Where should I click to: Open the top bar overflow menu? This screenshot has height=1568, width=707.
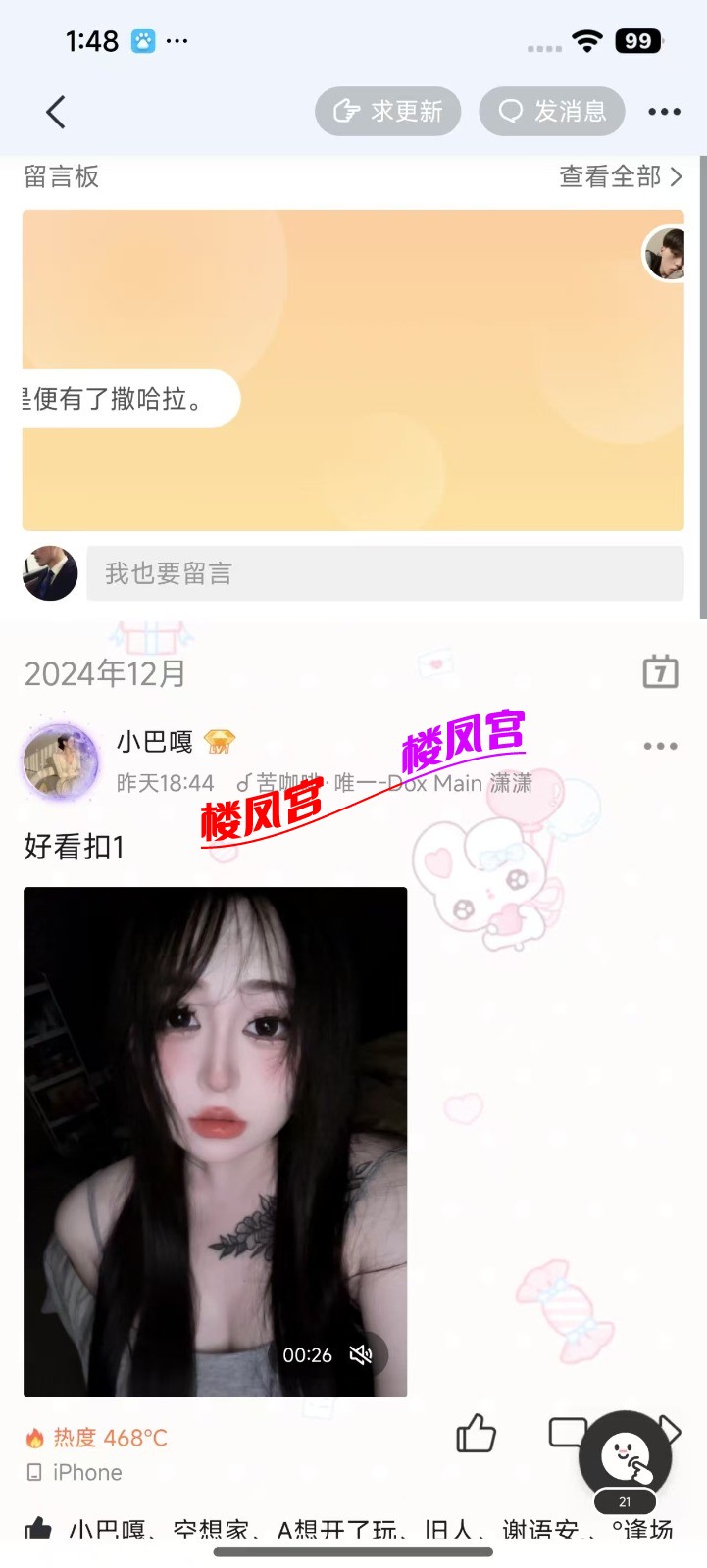pos(664,112)
